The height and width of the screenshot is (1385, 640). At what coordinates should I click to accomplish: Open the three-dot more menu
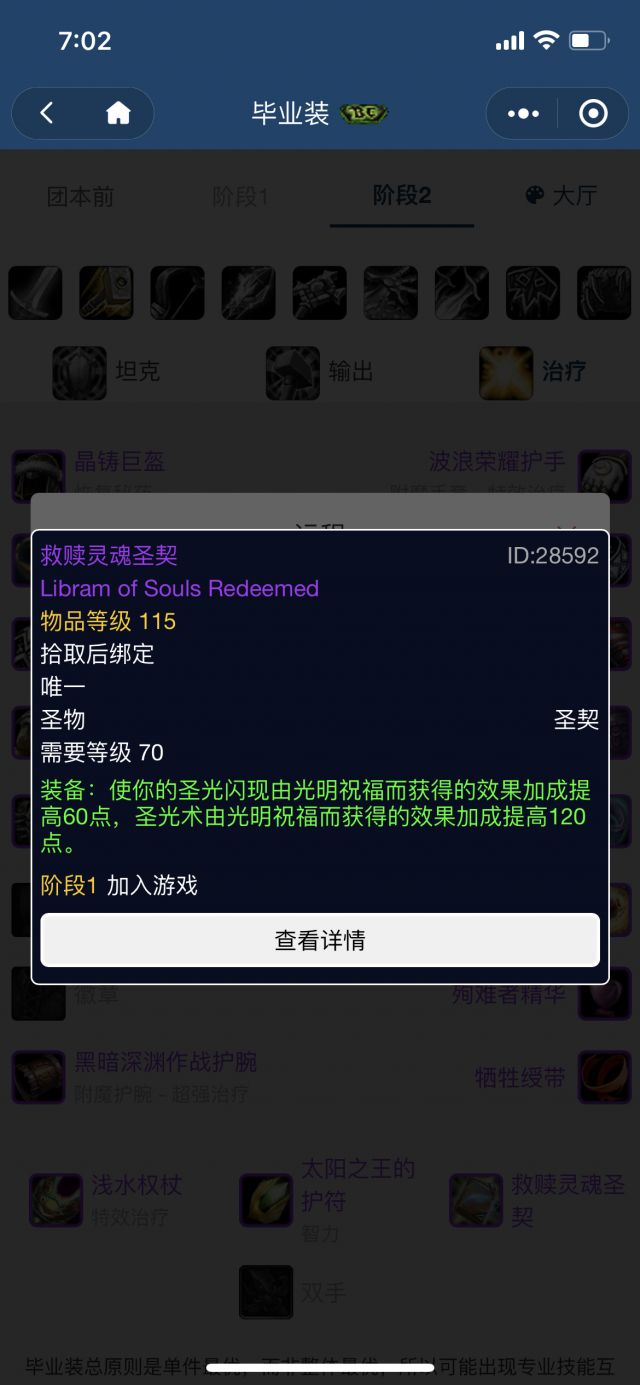(523, 113)
